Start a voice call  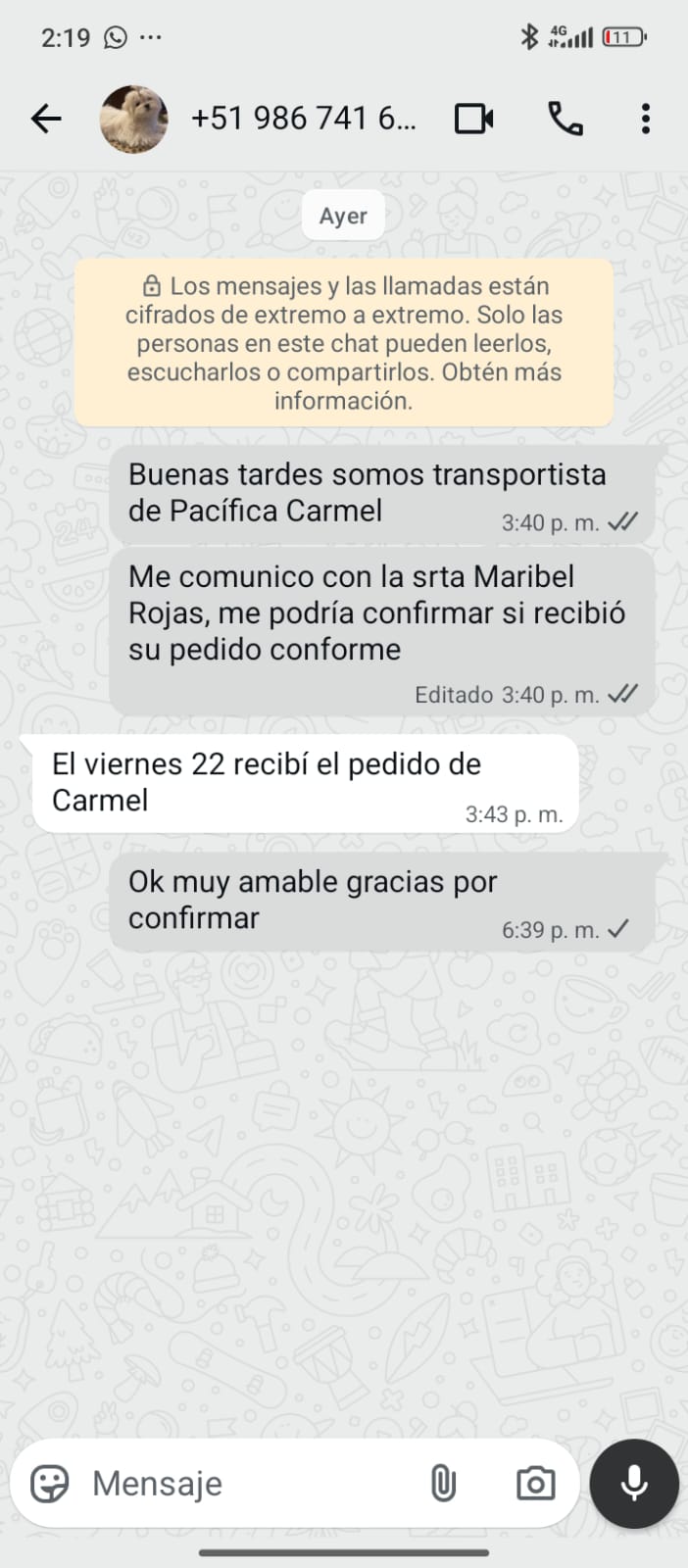[x=565, y=120]
